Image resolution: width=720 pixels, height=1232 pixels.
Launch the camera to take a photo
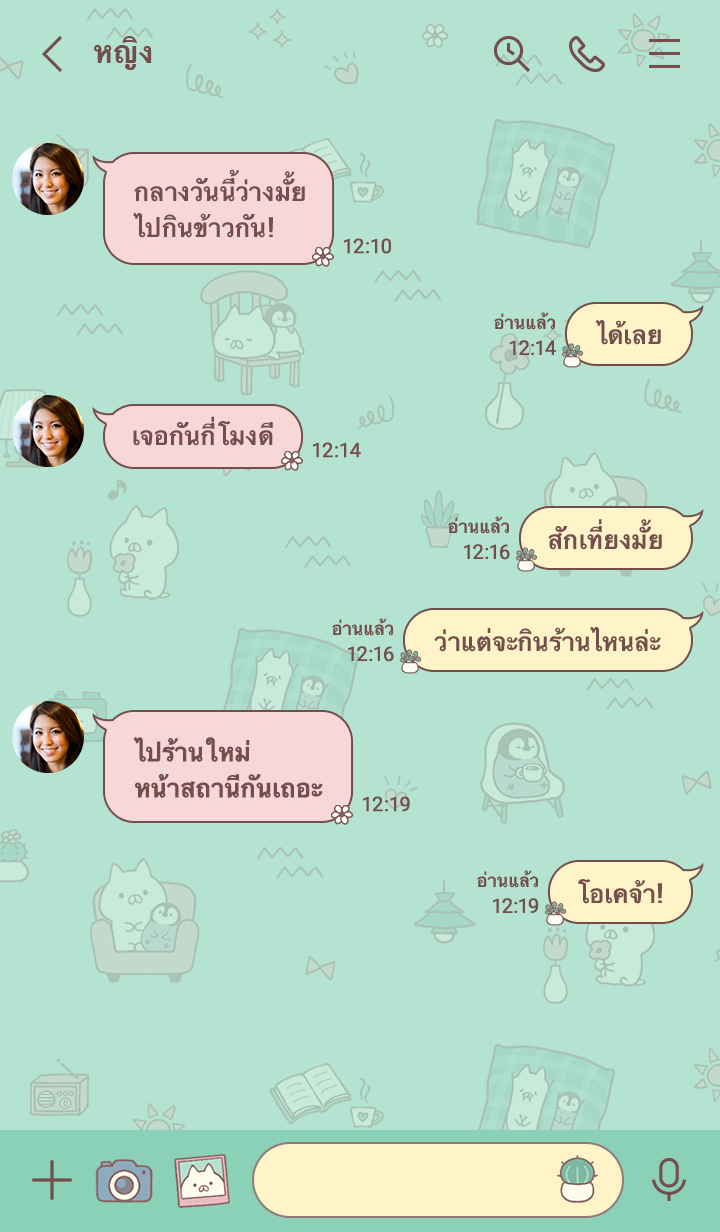(124, 1180)
